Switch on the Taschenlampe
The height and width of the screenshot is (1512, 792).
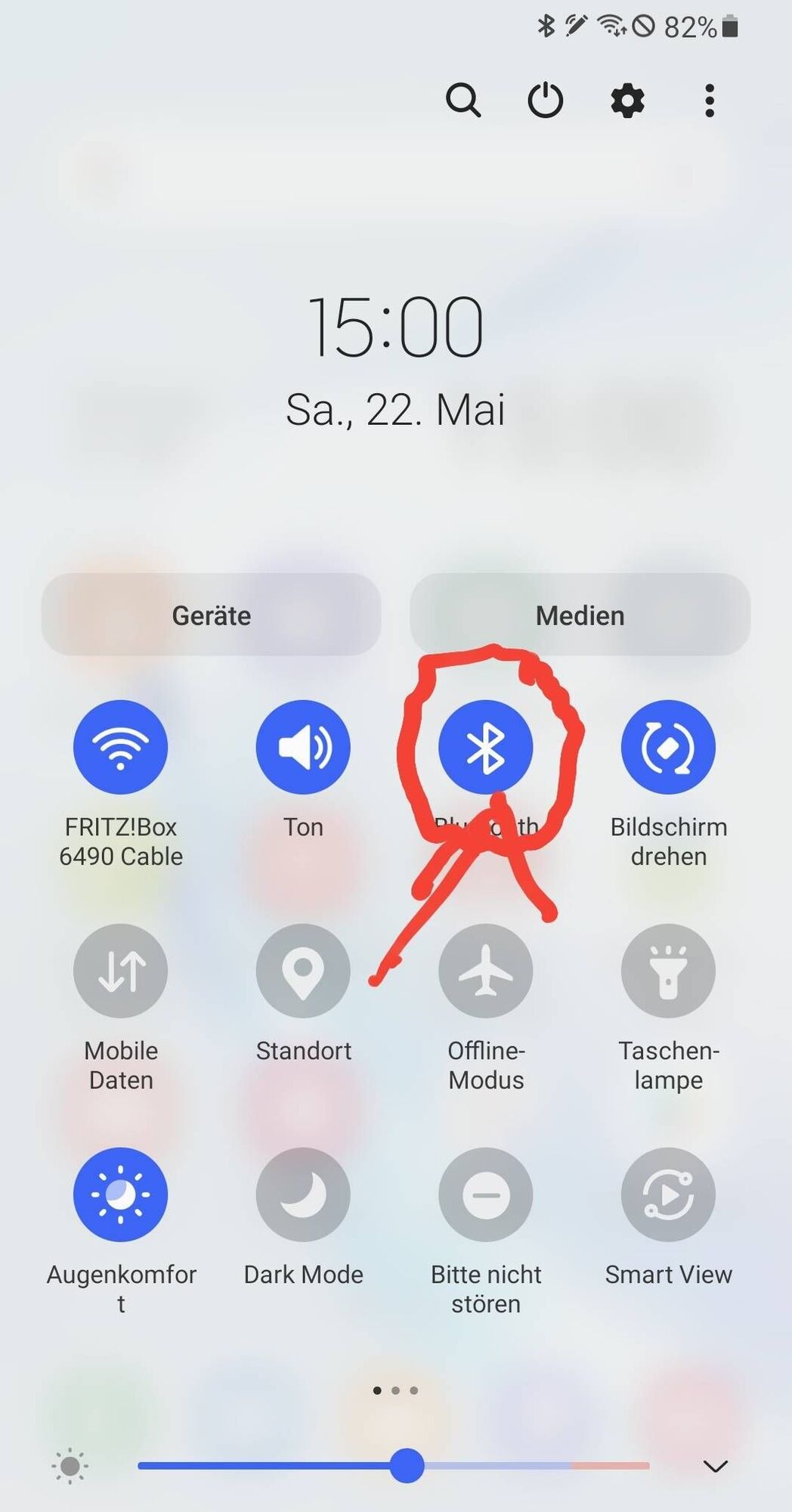click(x=668, y=971)
